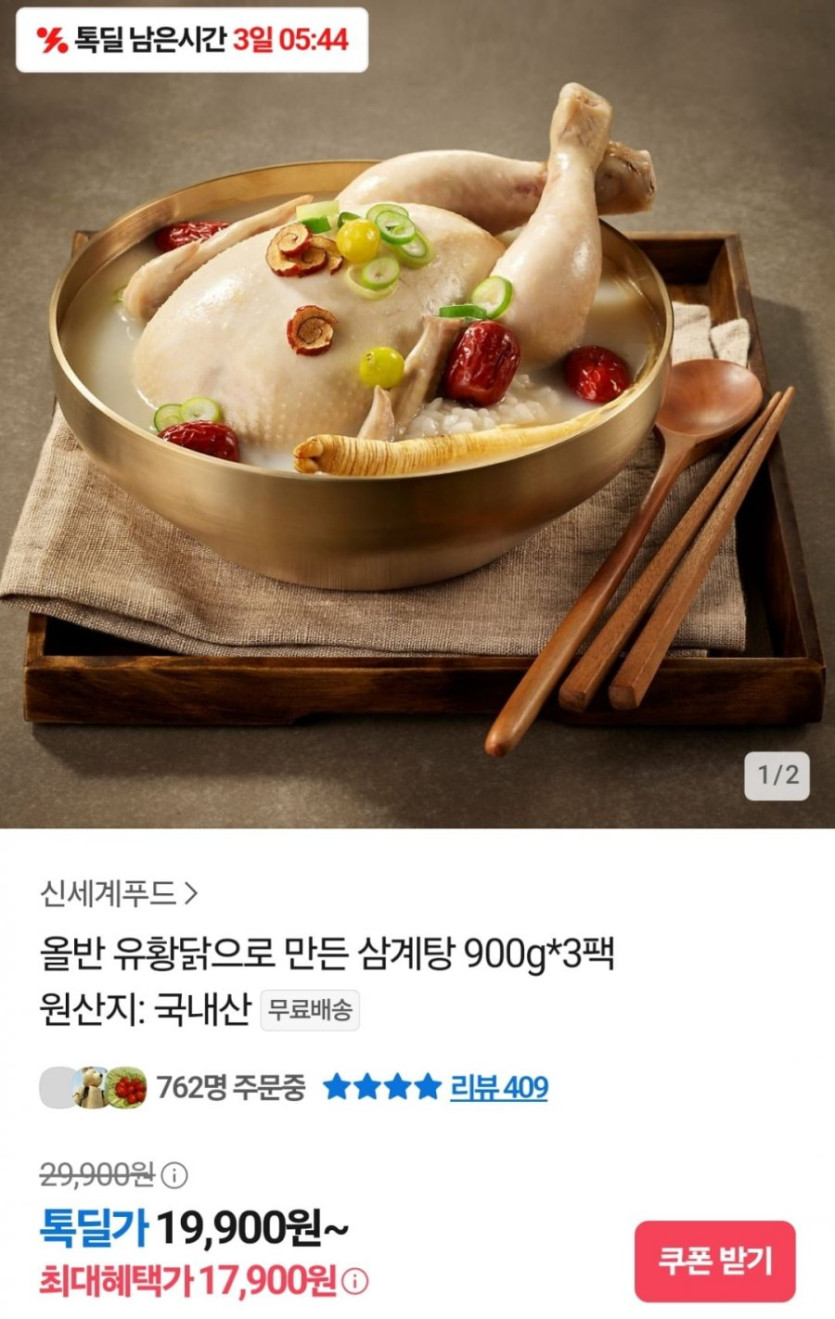This screenshot has height=1319, width=835.
Task: Open the 신세계푸드 brand store link
Action: [118, 892]
